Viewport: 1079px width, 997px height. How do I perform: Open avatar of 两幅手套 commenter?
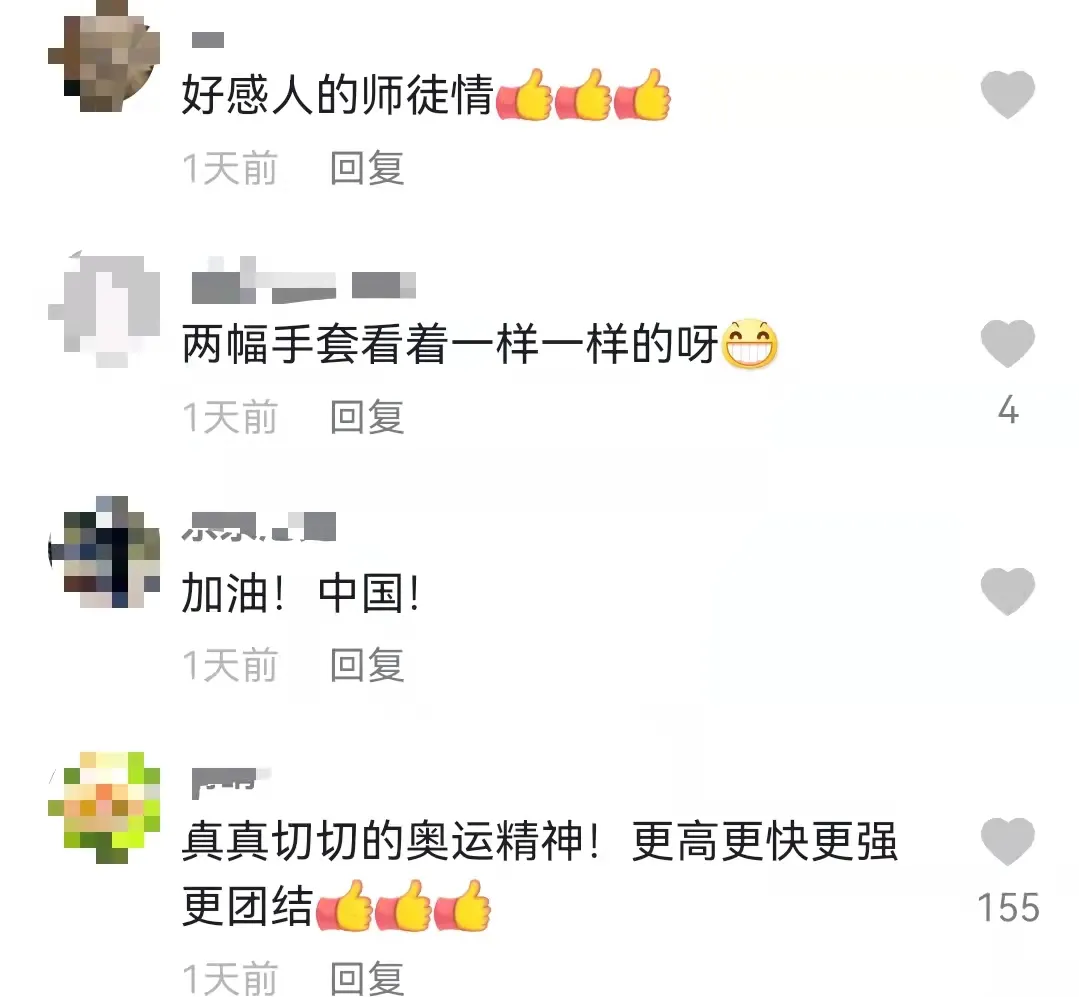104,301
